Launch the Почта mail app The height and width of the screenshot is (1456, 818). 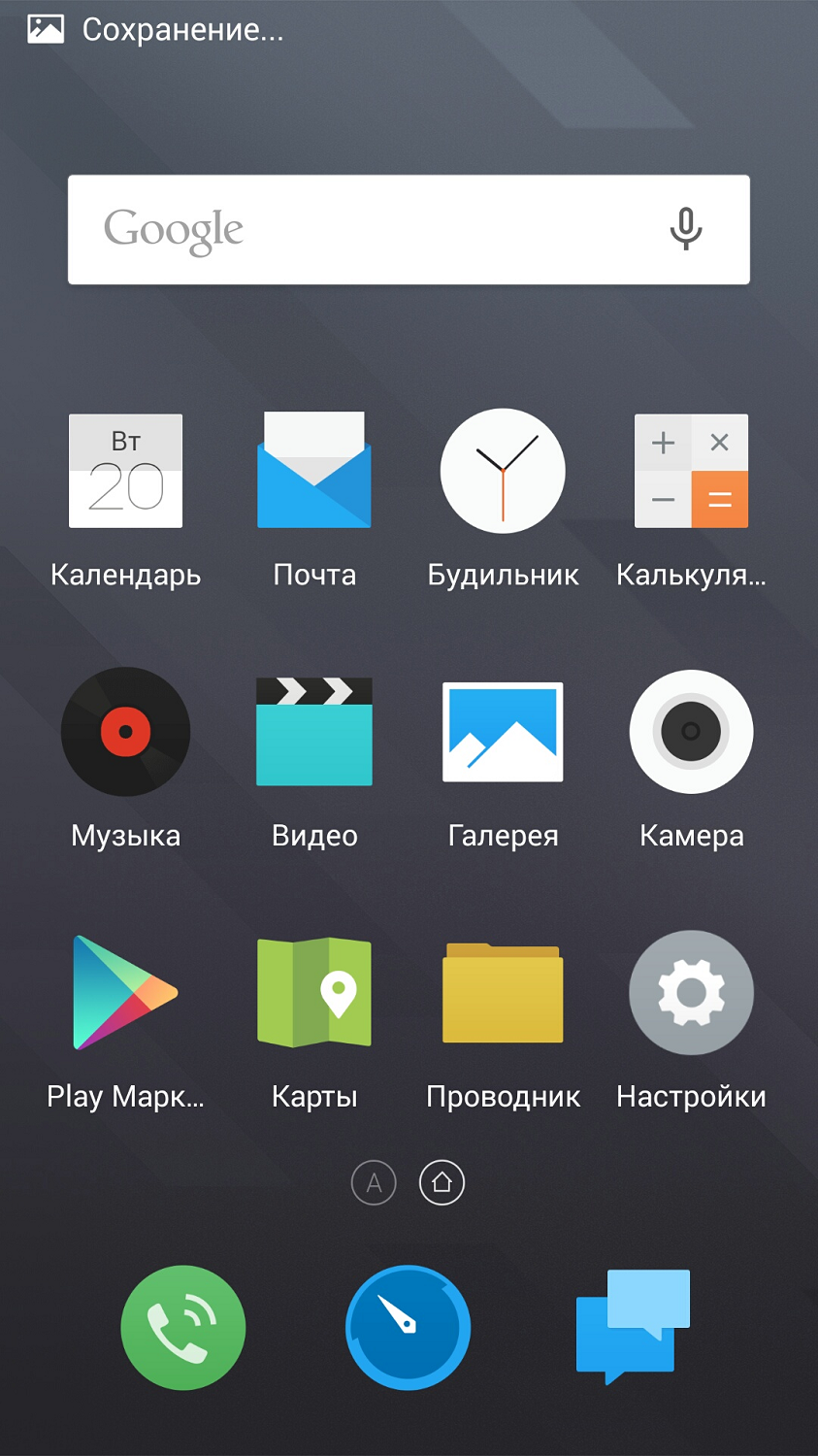click(314, 472)
